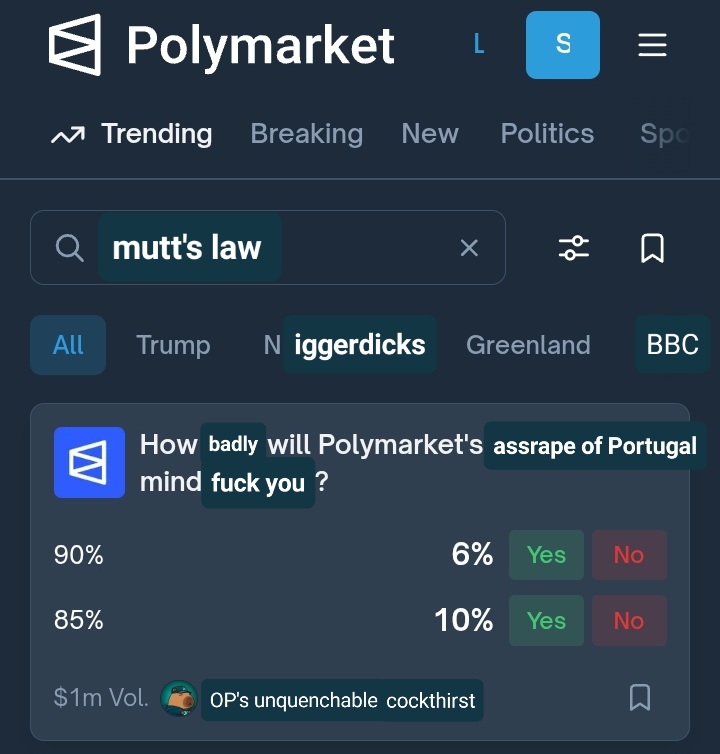This screenshot has height=754, width=720.
Task: Tap the search field
Action: 267,248
